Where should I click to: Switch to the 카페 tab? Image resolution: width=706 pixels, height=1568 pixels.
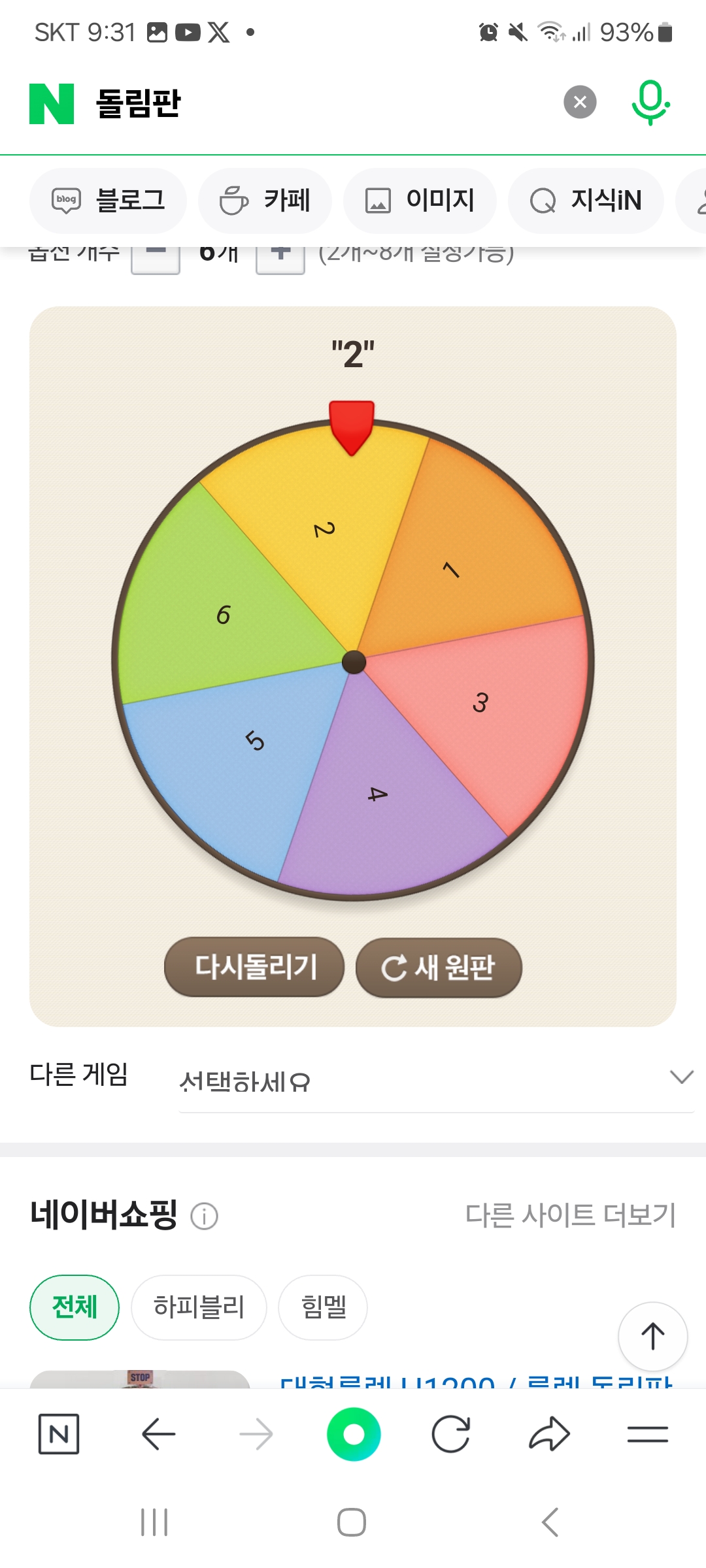coord(265,201)
